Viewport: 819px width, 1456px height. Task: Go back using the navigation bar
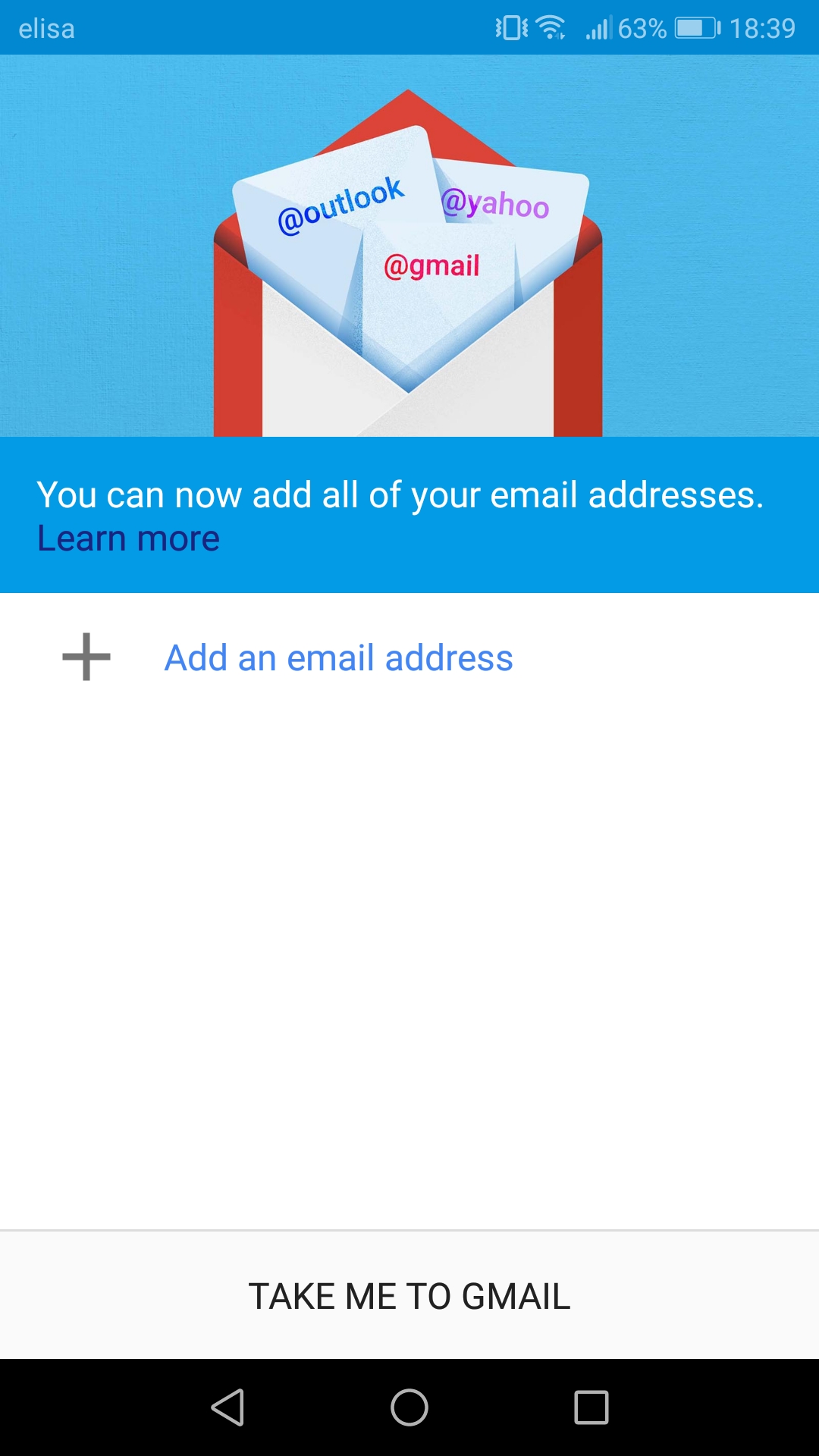227,1407
